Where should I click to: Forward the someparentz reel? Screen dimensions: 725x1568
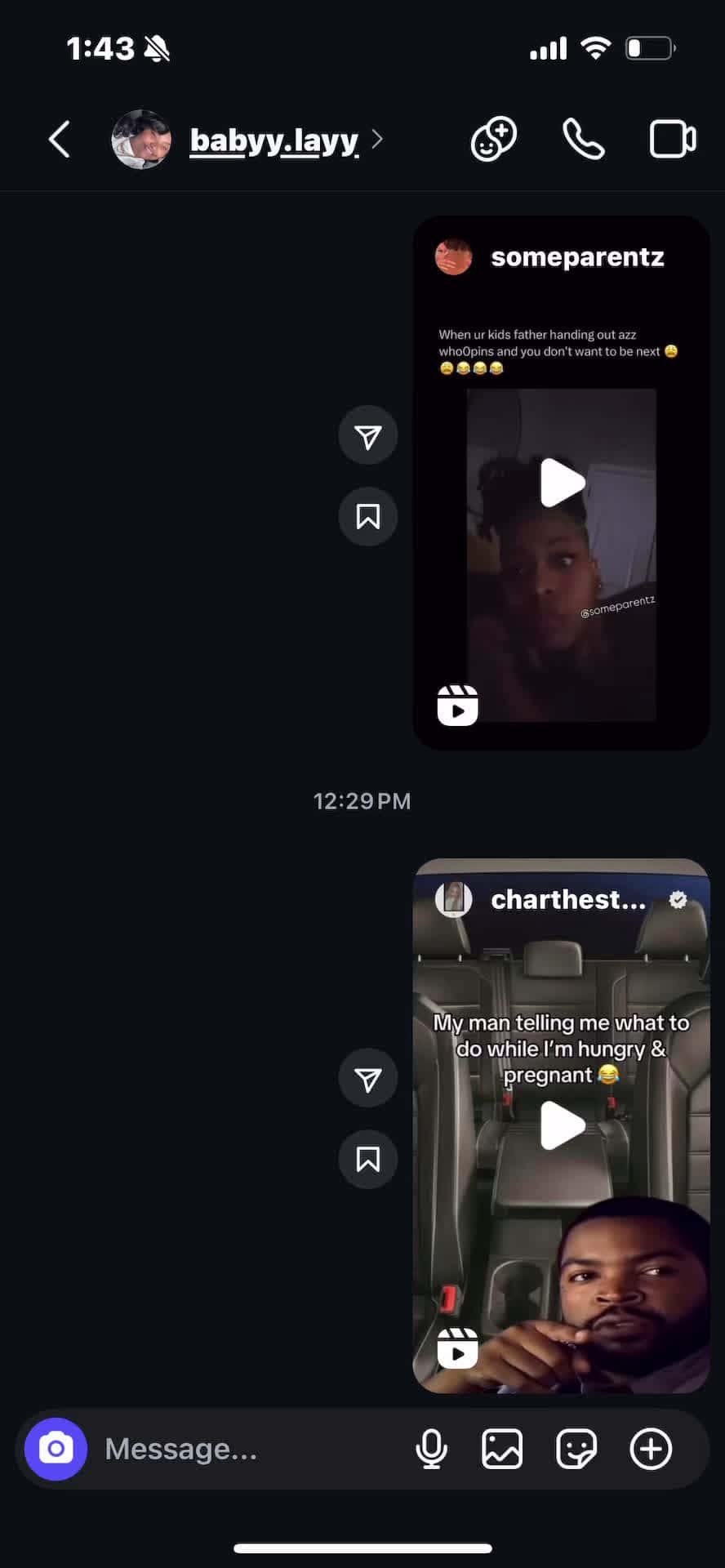[367, 435]
